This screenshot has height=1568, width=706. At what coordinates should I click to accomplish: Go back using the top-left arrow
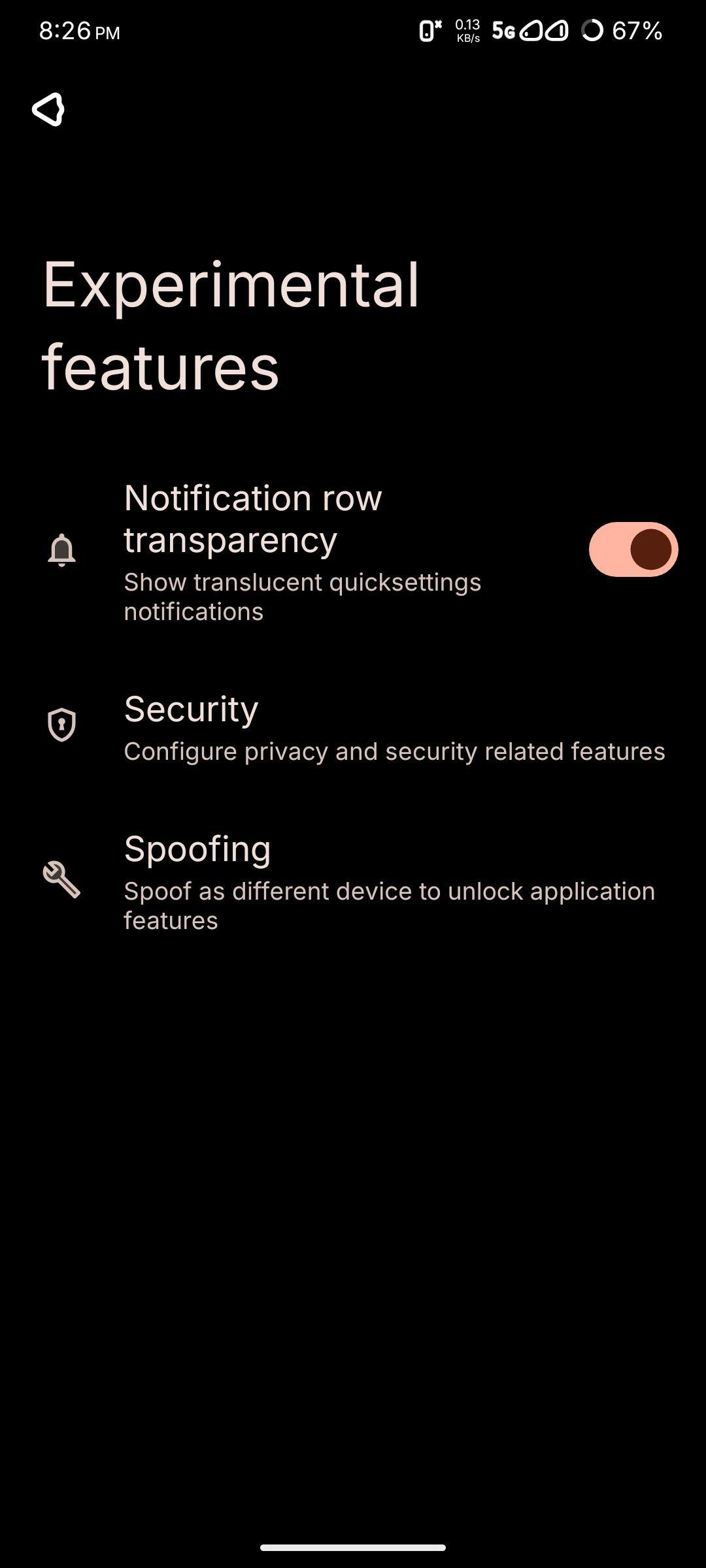click(x=49, y=109)
